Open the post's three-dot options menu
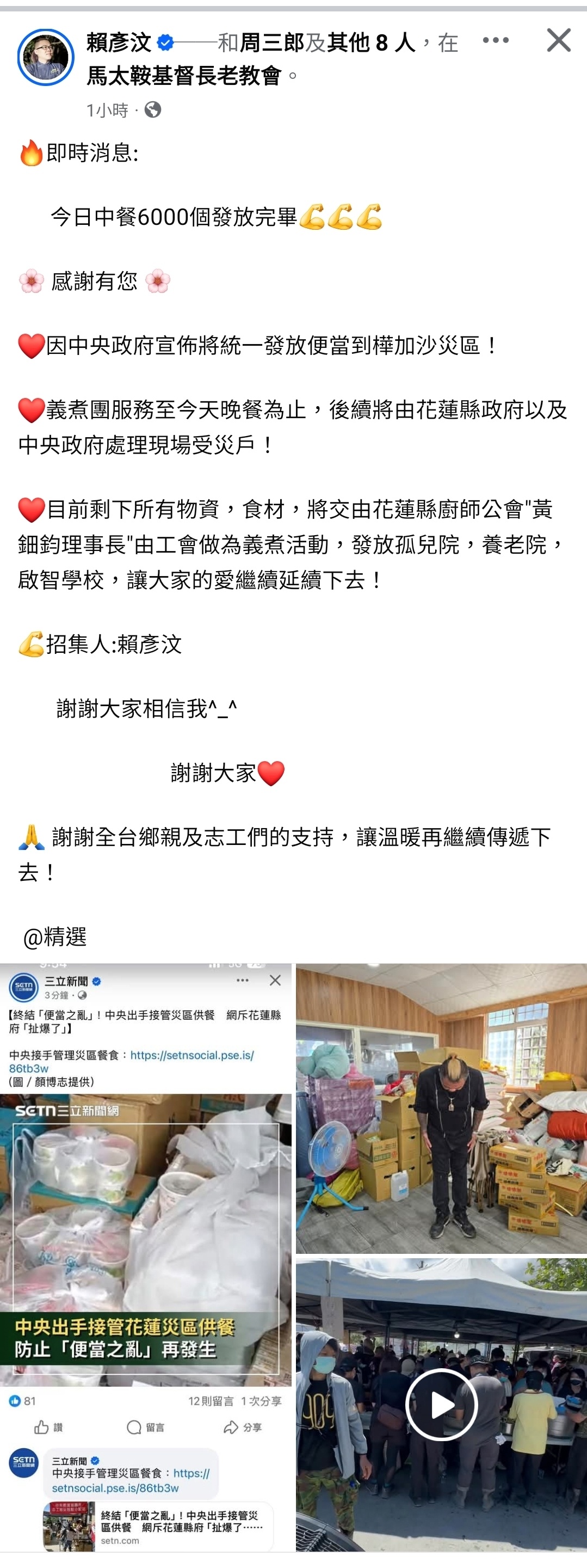Viewport: 587px width, 1568px height. pyautogui.click(x=495, y=41)
